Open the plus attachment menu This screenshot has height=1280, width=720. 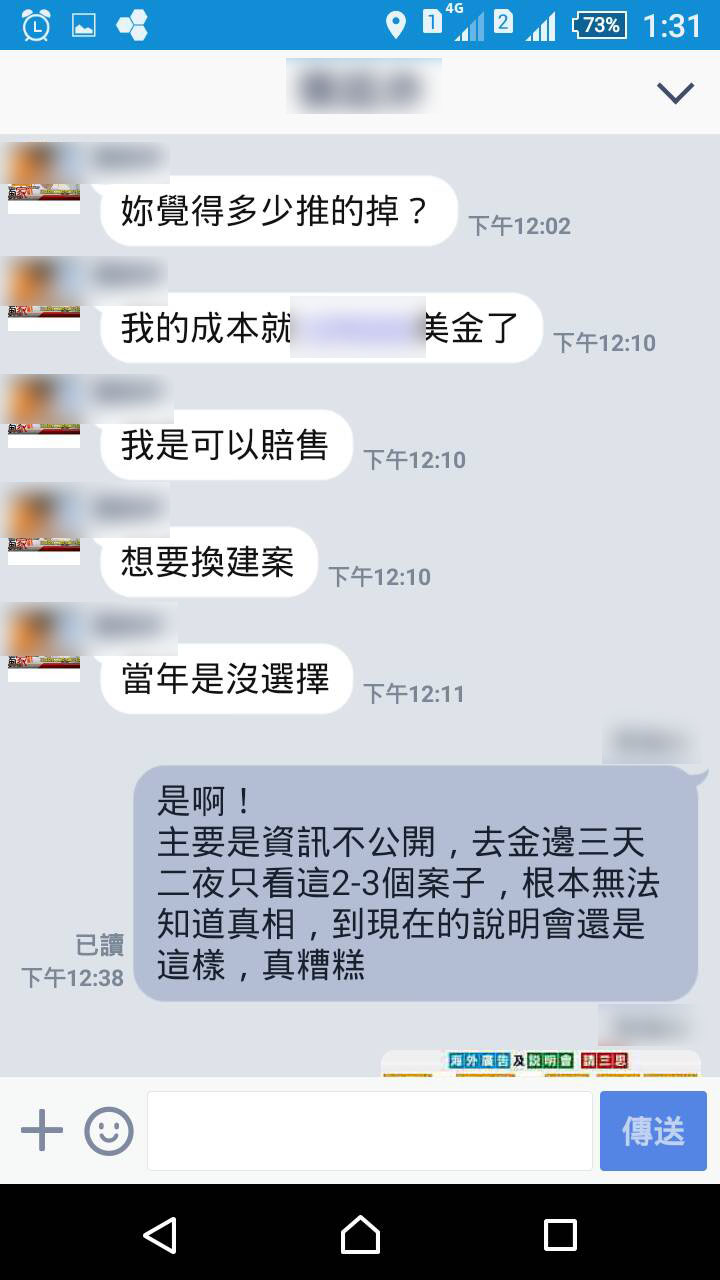point(42,1131)
